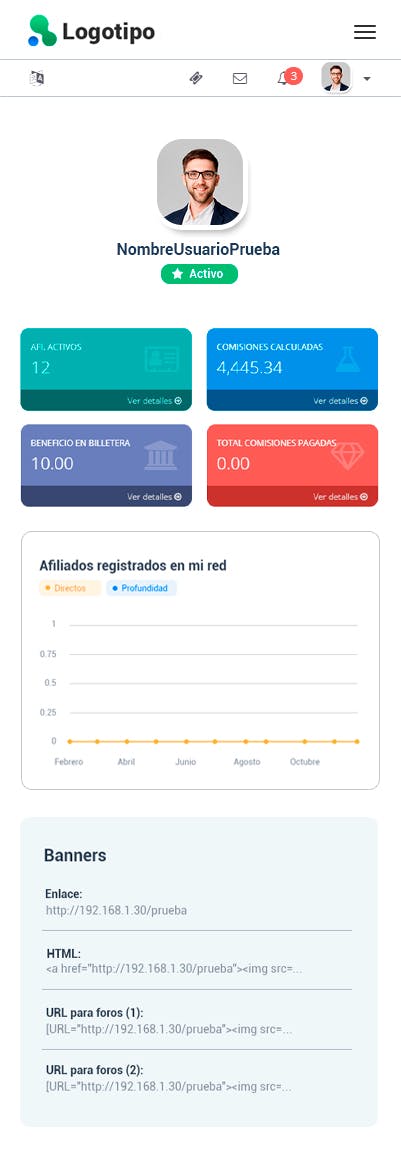Open the mail envelope icon

pos(239,78)
